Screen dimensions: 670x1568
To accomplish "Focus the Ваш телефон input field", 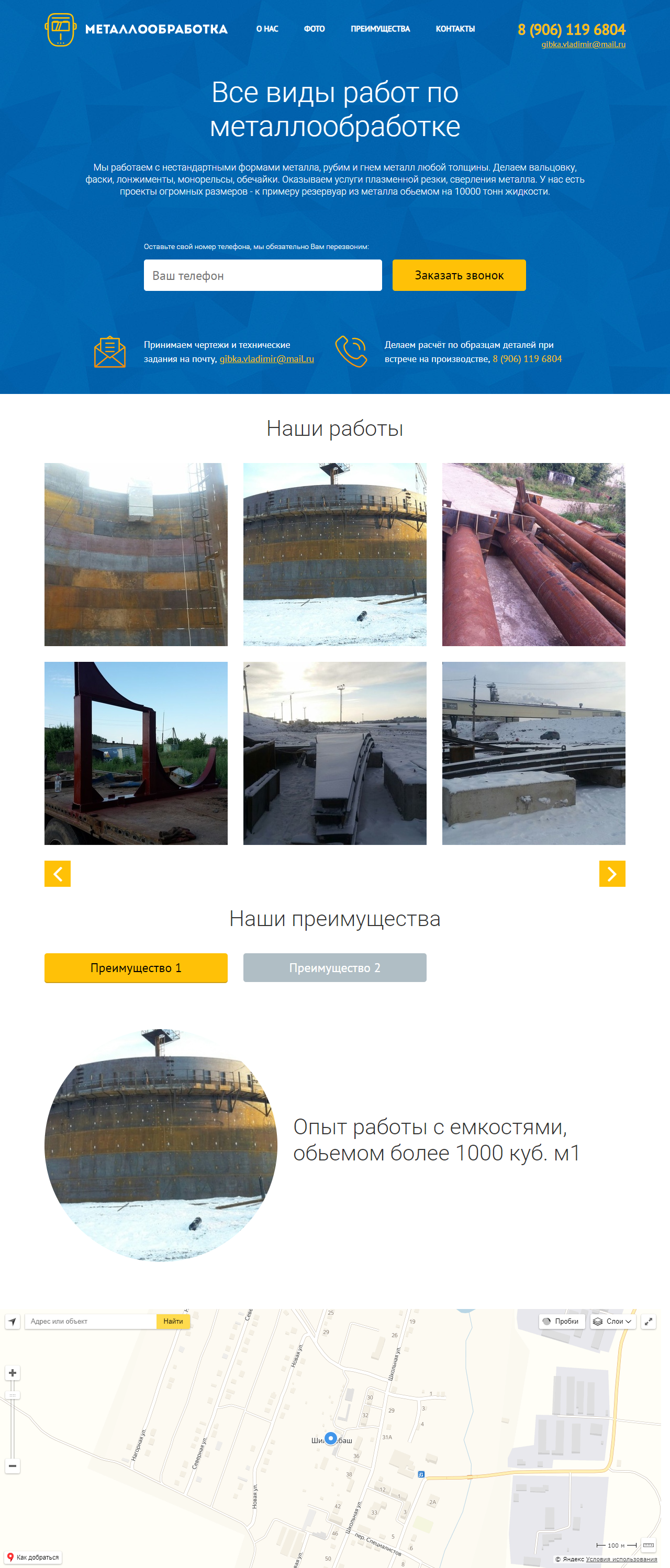I will click(x=263, y=275).
